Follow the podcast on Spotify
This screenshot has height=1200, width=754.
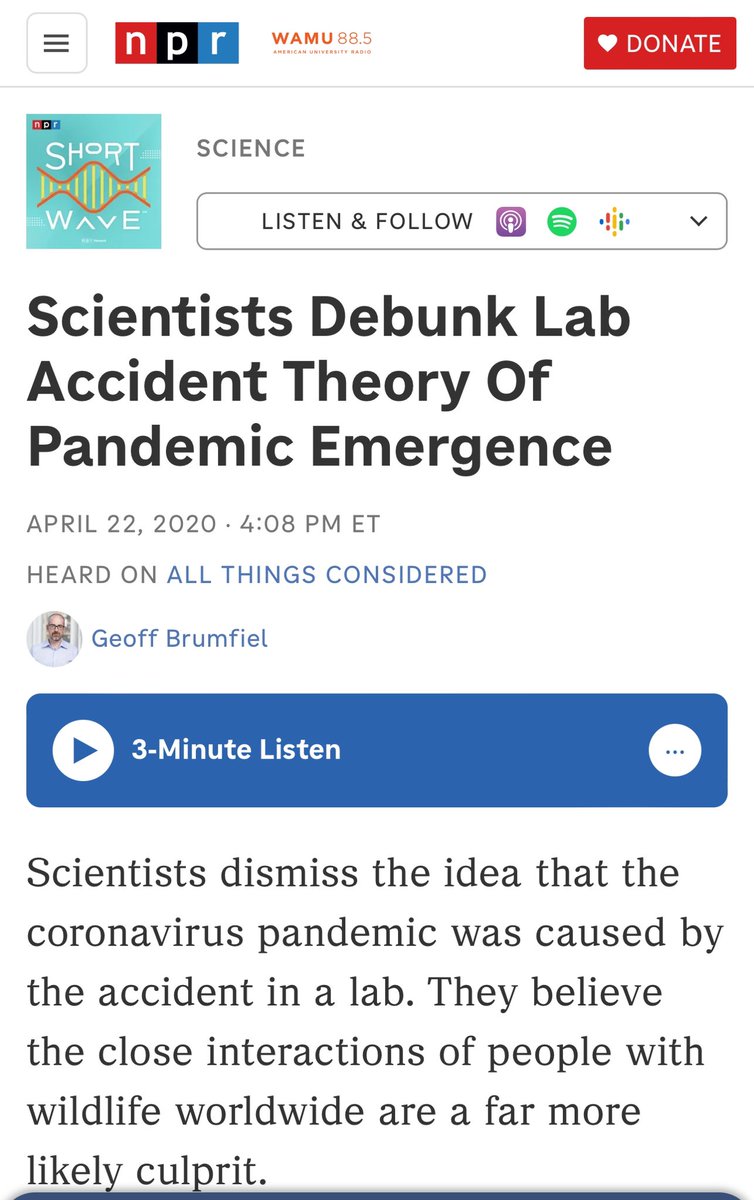pos(562,221)
